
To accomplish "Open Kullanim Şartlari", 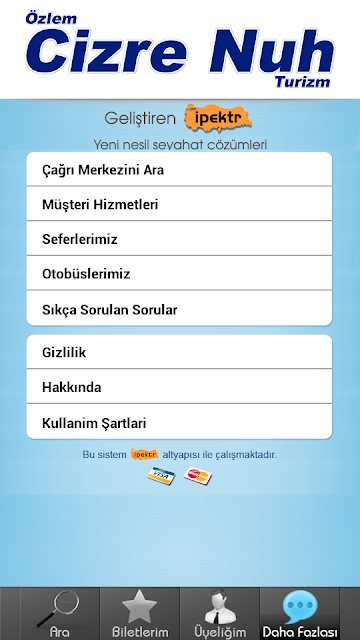I will click(x=179, y=422).
